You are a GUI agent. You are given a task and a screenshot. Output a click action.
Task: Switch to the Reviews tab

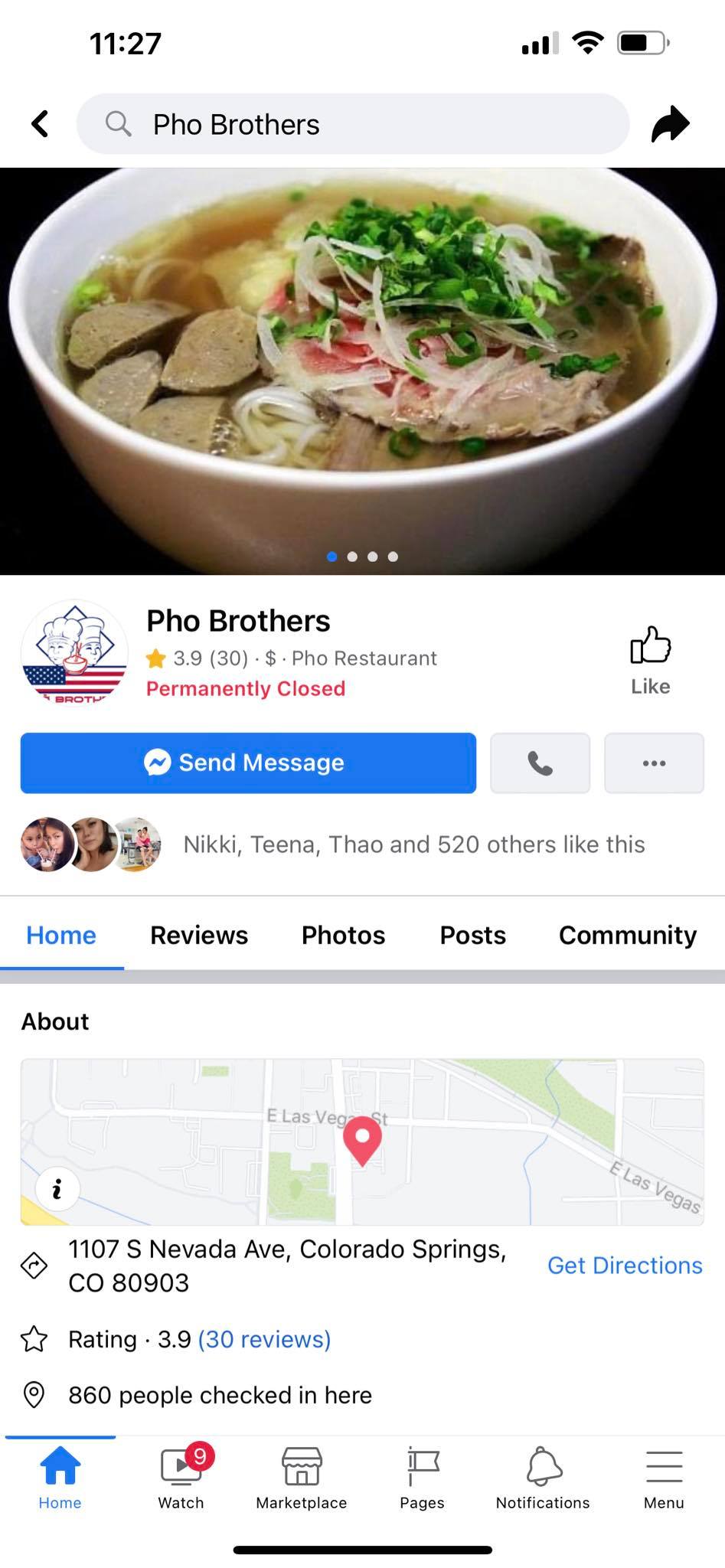(x=199, y=935)
